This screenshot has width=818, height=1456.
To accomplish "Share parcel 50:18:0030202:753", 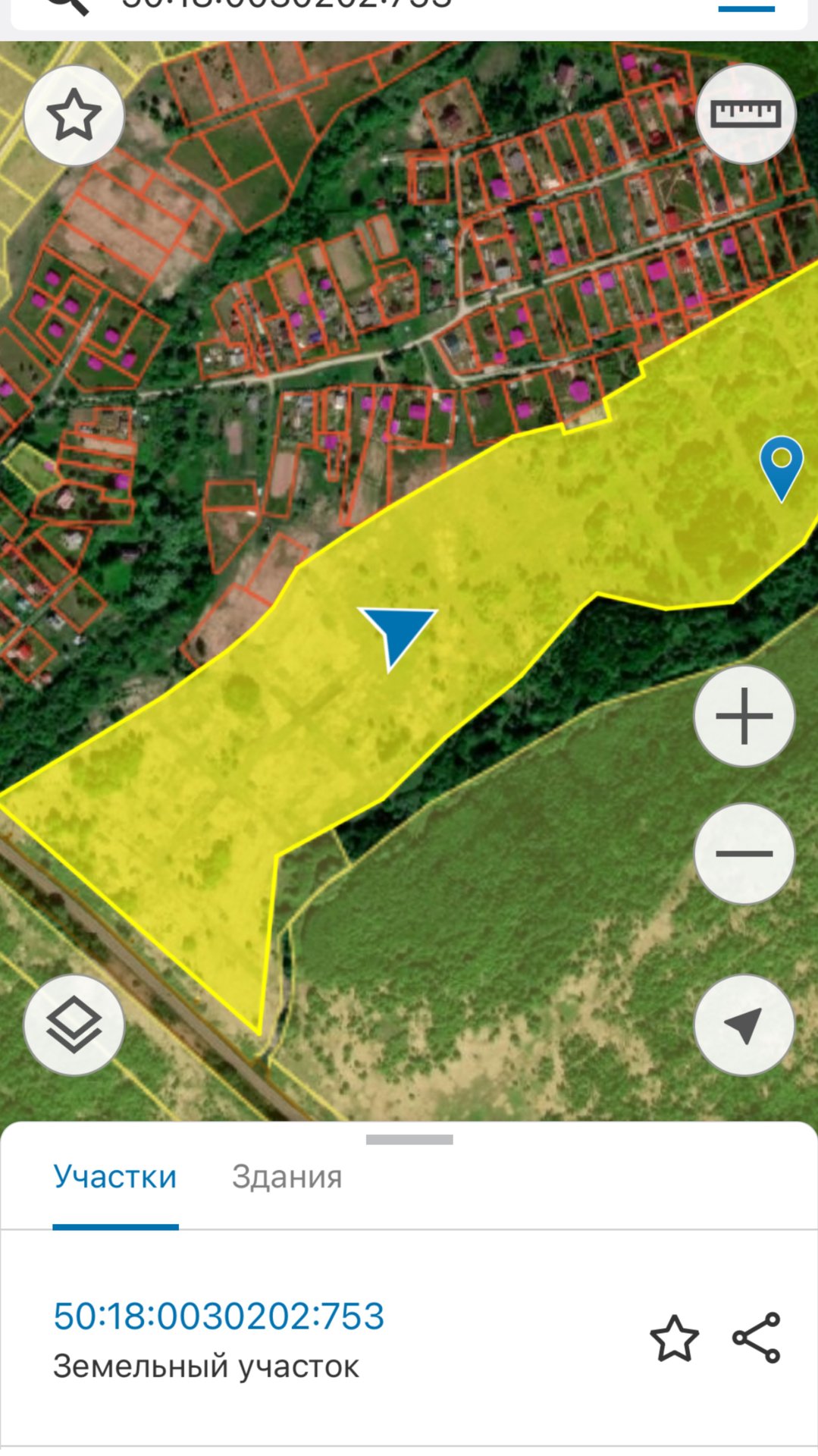I will pyautogui.click(x=757, y=1338).
